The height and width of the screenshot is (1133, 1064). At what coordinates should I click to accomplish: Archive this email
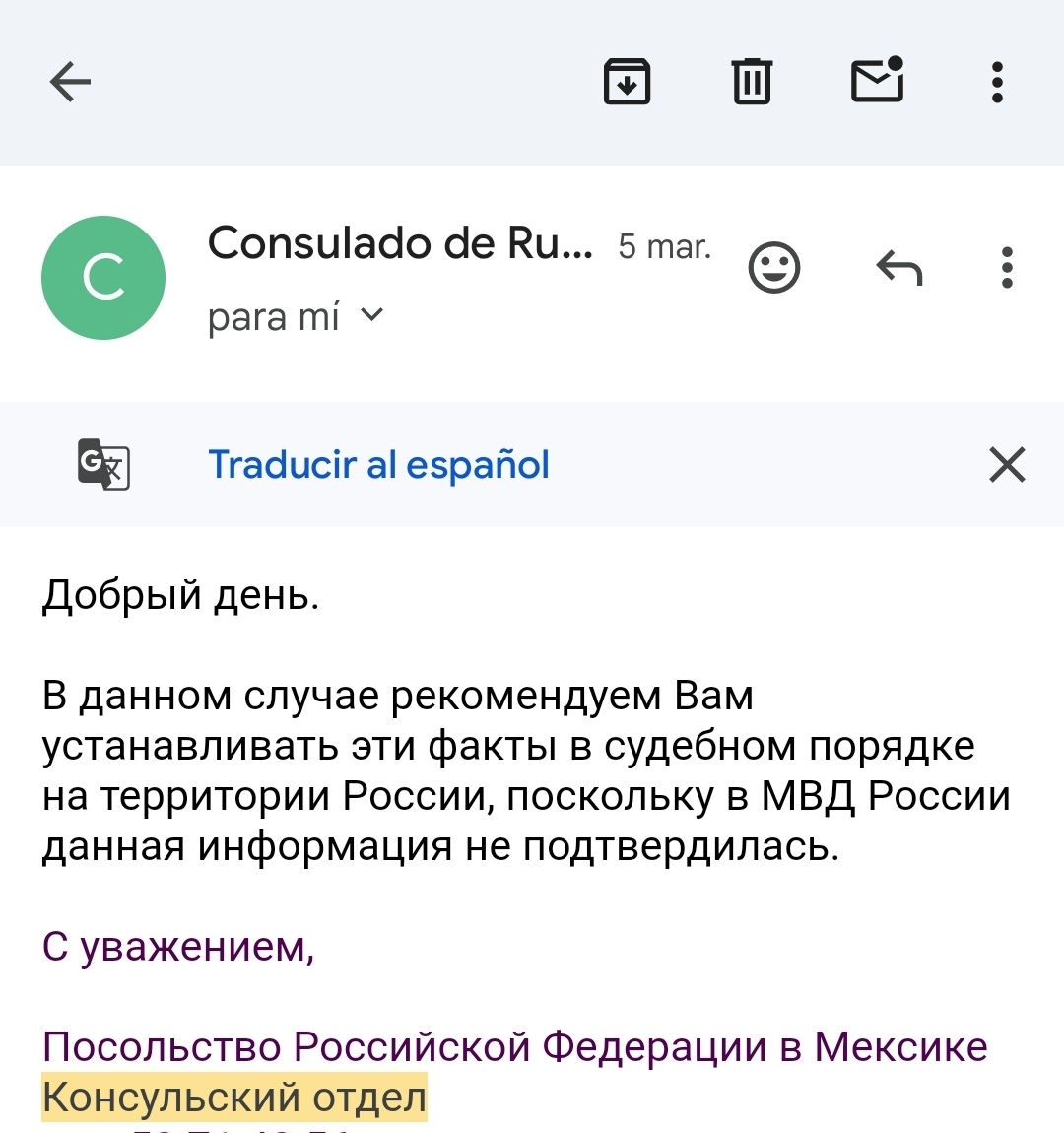coord(627,82)
